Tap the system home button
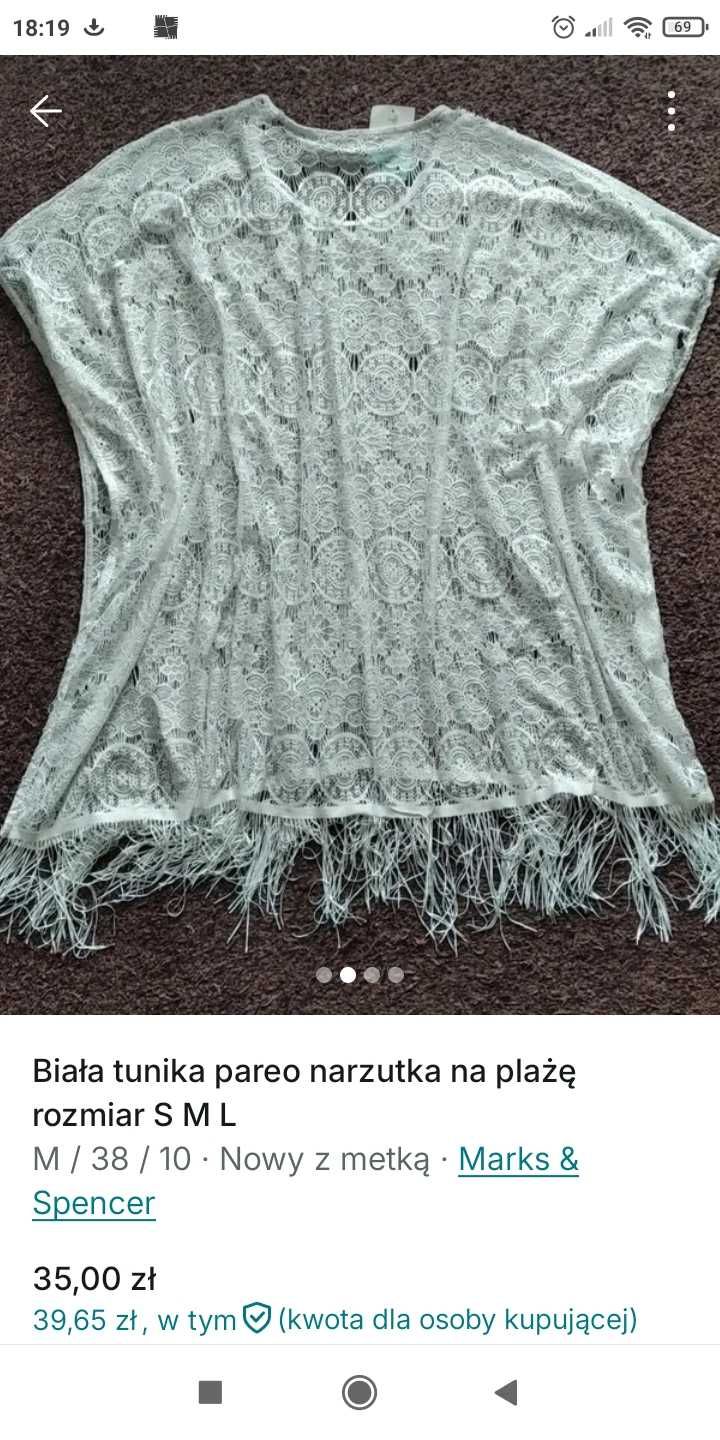720x1440 pixels. pyautogui.click(x=359, y=1392)
